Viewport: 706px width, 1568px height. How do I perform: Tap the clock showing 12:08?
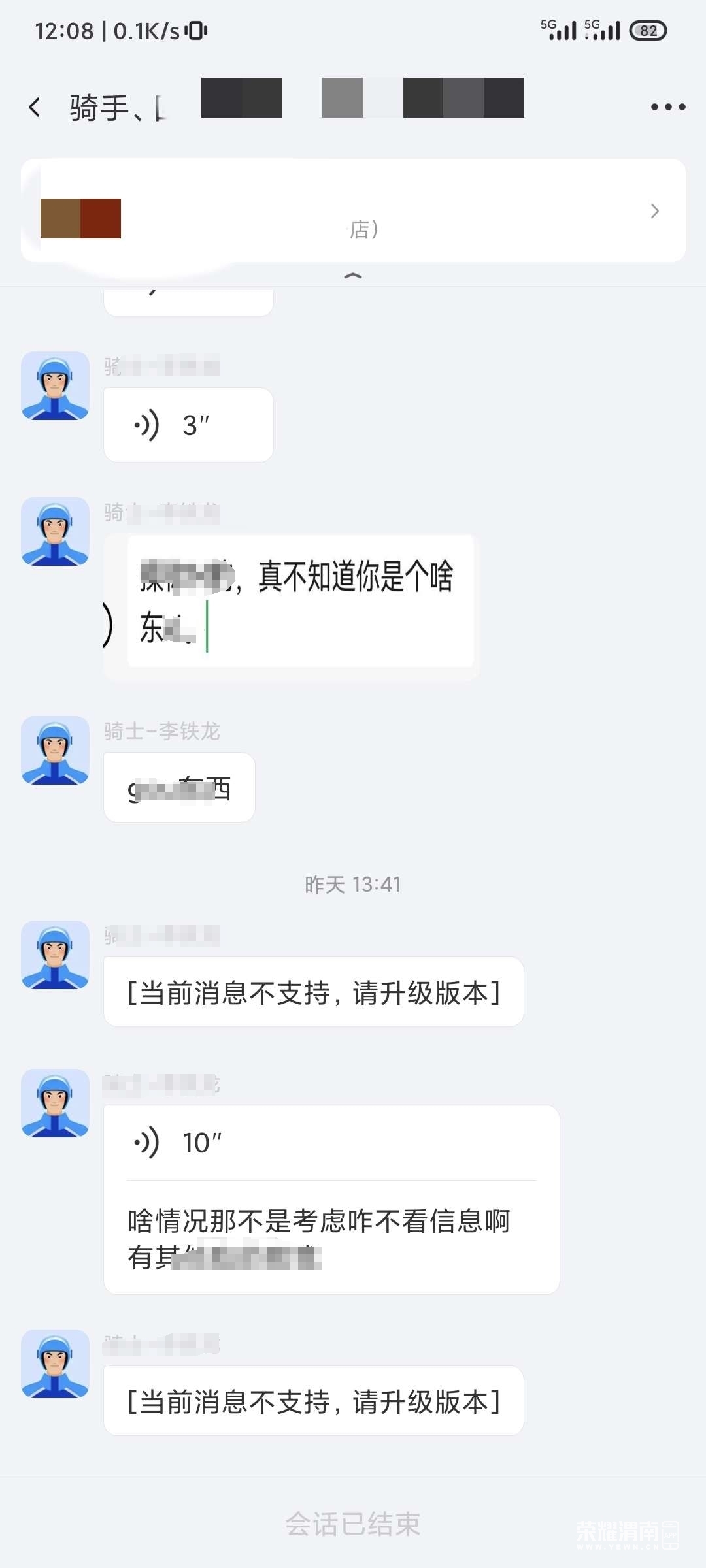[65, 29]
